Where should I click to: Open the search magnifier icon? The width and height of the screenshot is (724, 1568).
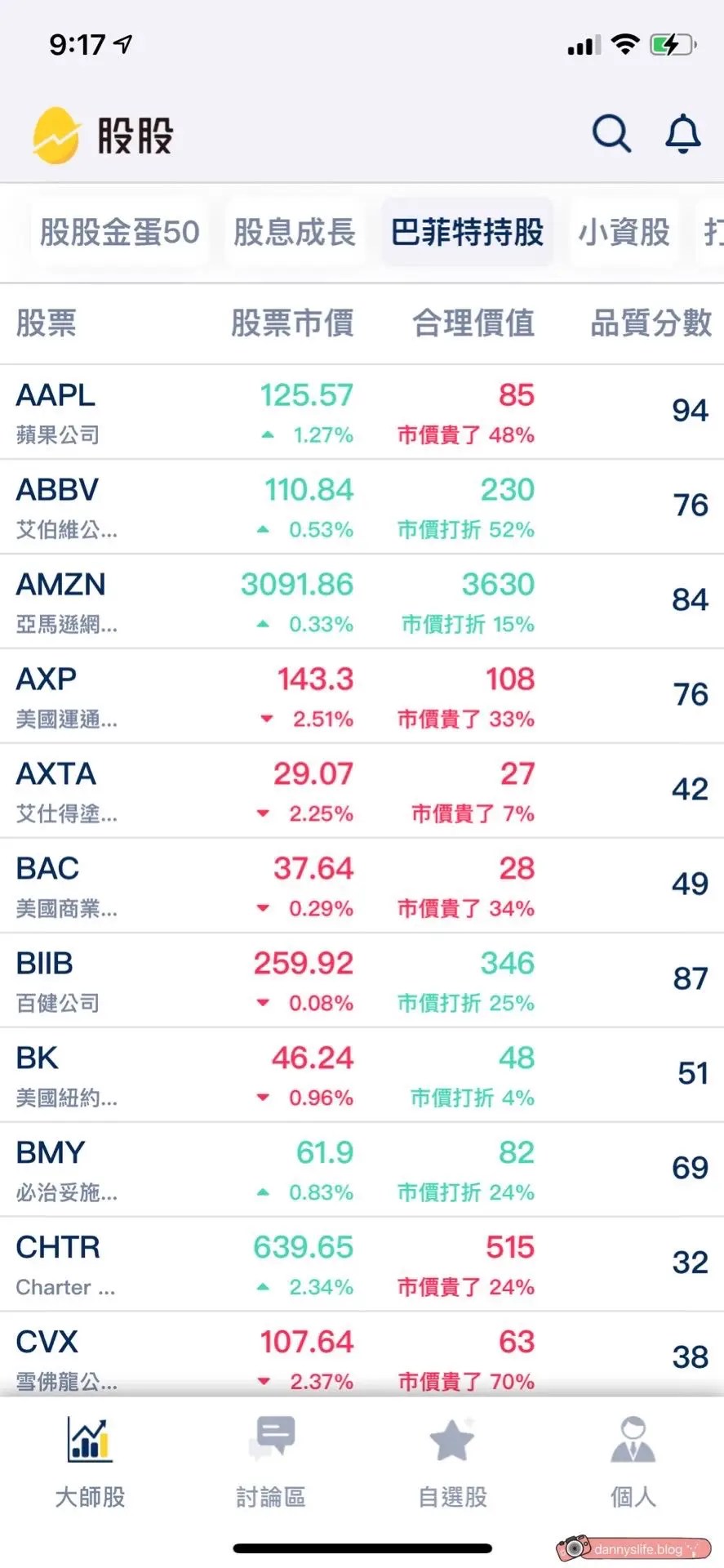[x=611, y=134]
